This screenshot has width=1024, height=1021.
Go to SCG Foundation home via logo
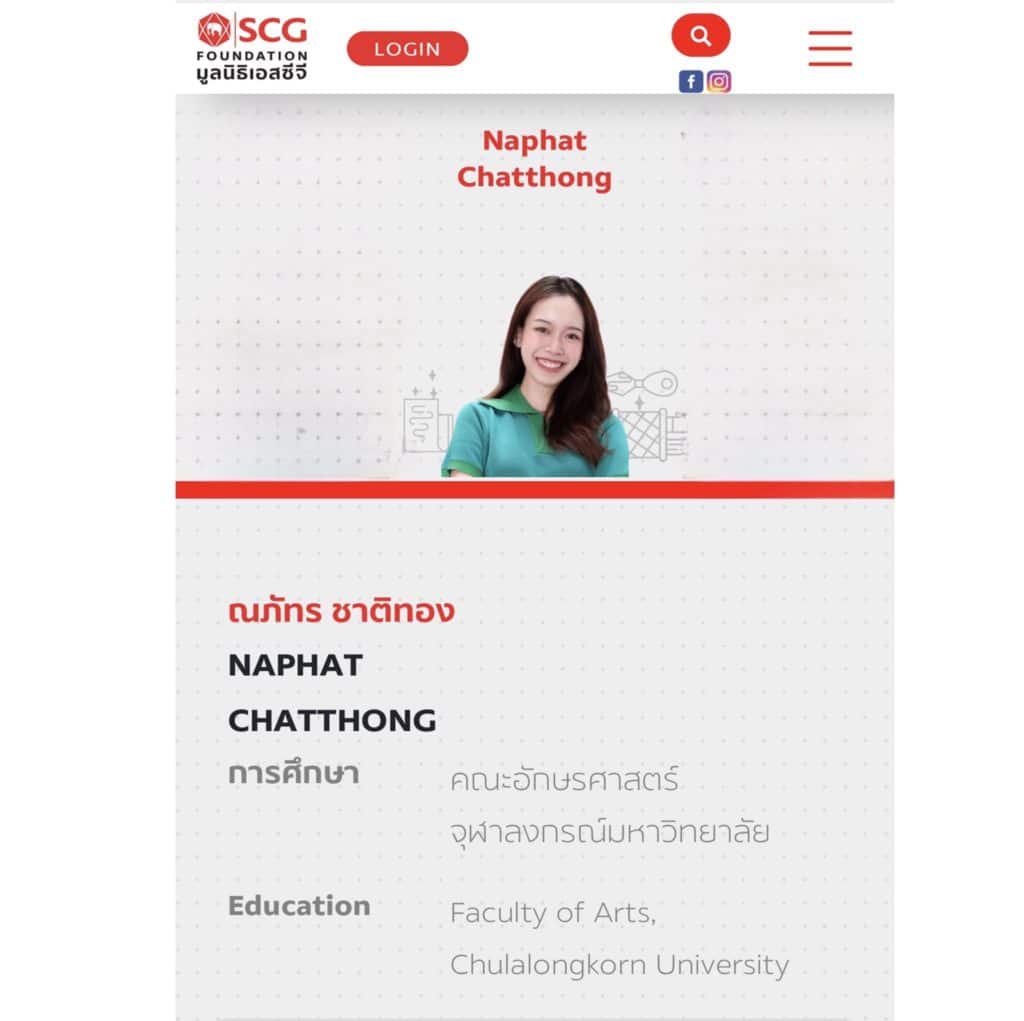(252, 47)
